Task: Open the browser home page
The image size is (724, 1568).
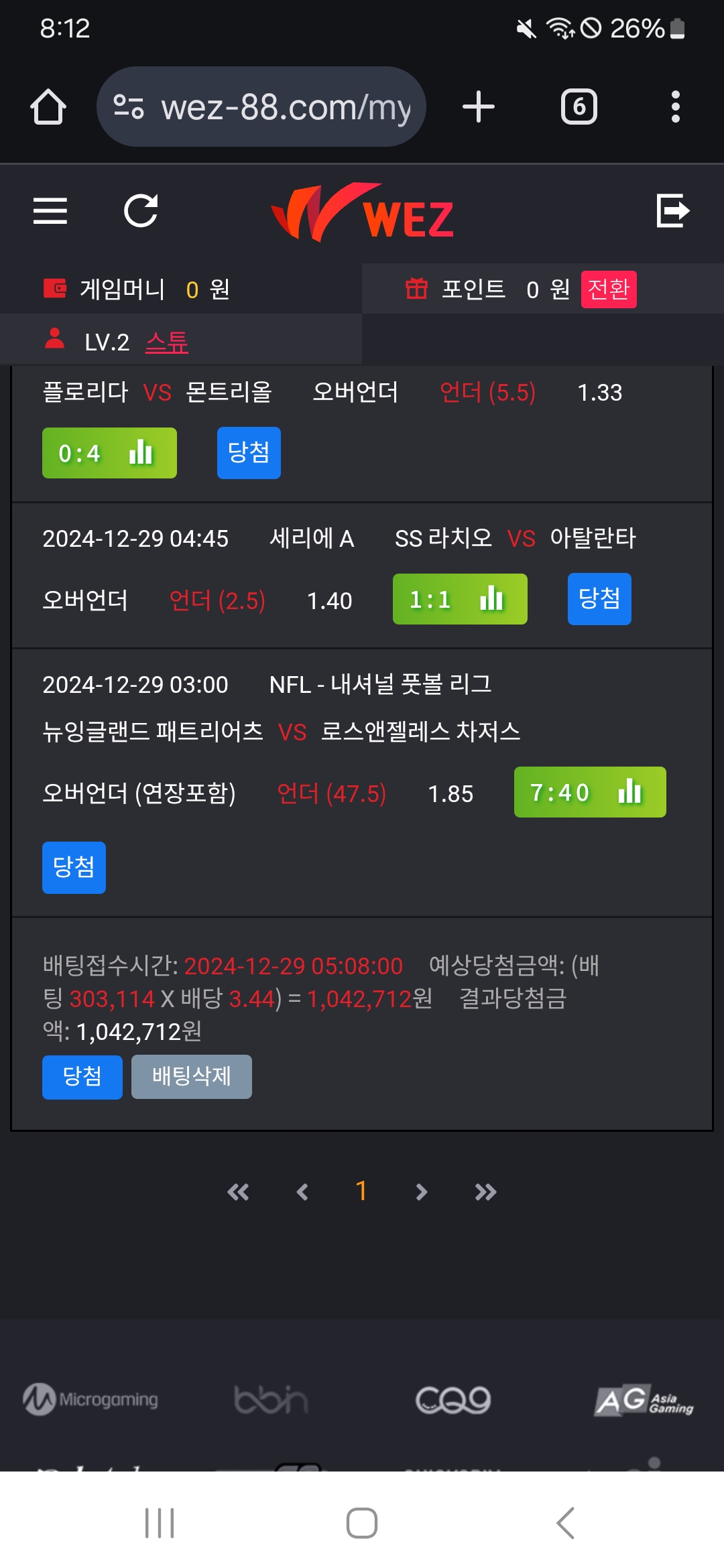Action: tap(48, 107)
